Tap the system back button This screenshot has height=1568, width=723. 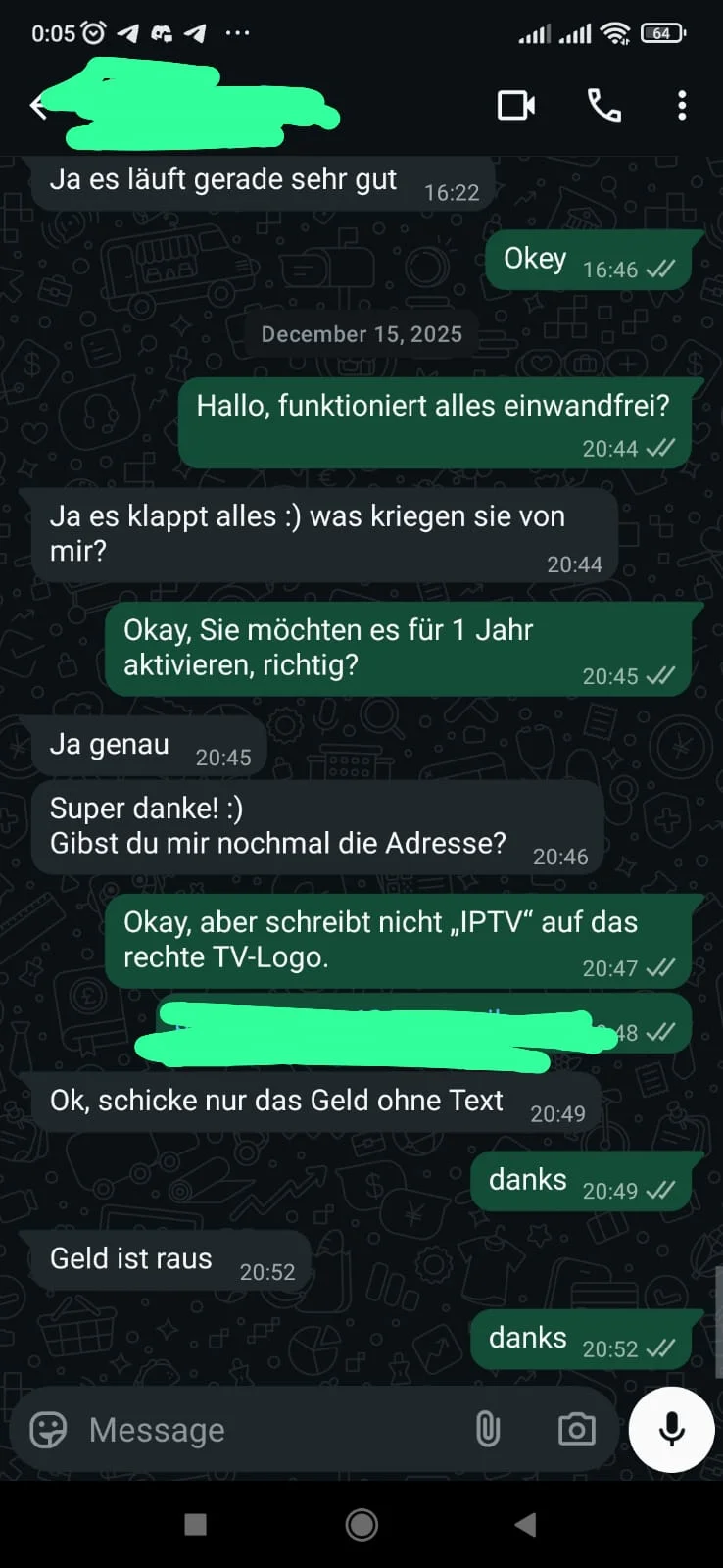pos(526,1524)
